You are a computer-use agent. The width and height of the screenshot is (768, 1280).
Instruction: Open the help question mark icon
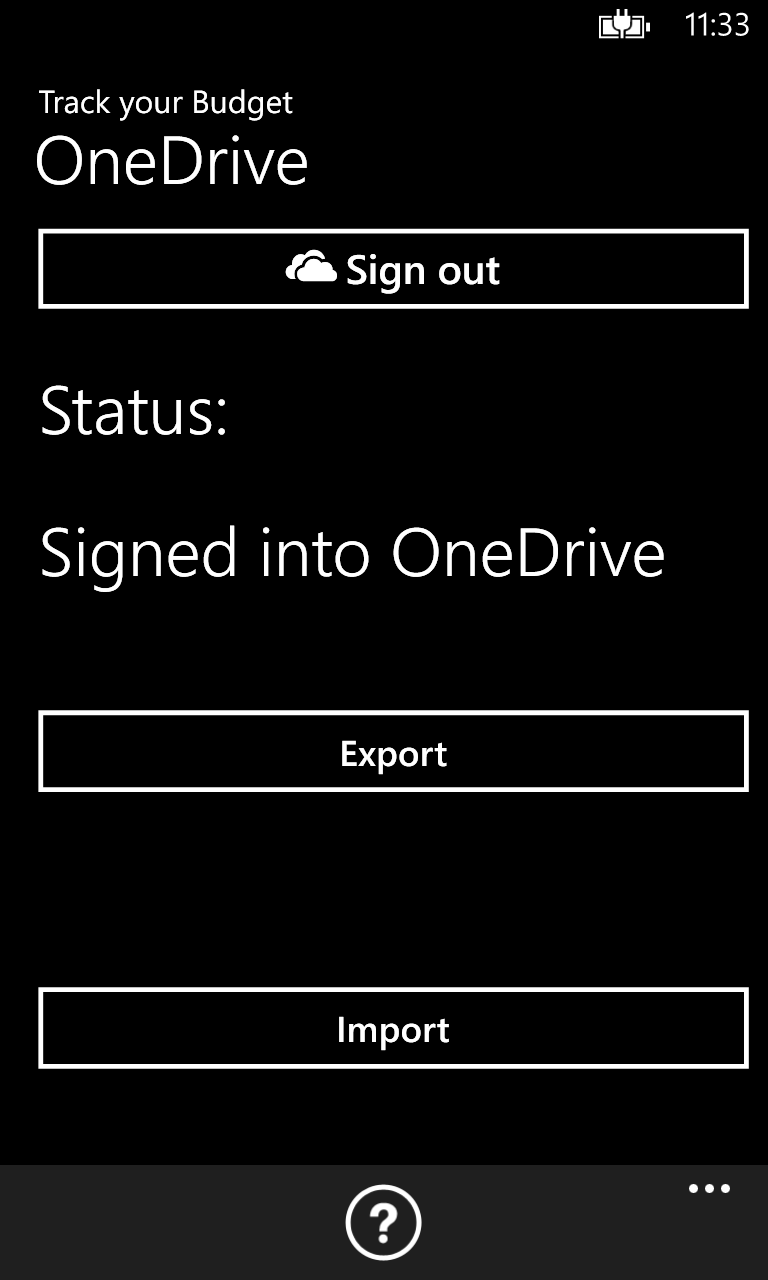coord(383,1221)
